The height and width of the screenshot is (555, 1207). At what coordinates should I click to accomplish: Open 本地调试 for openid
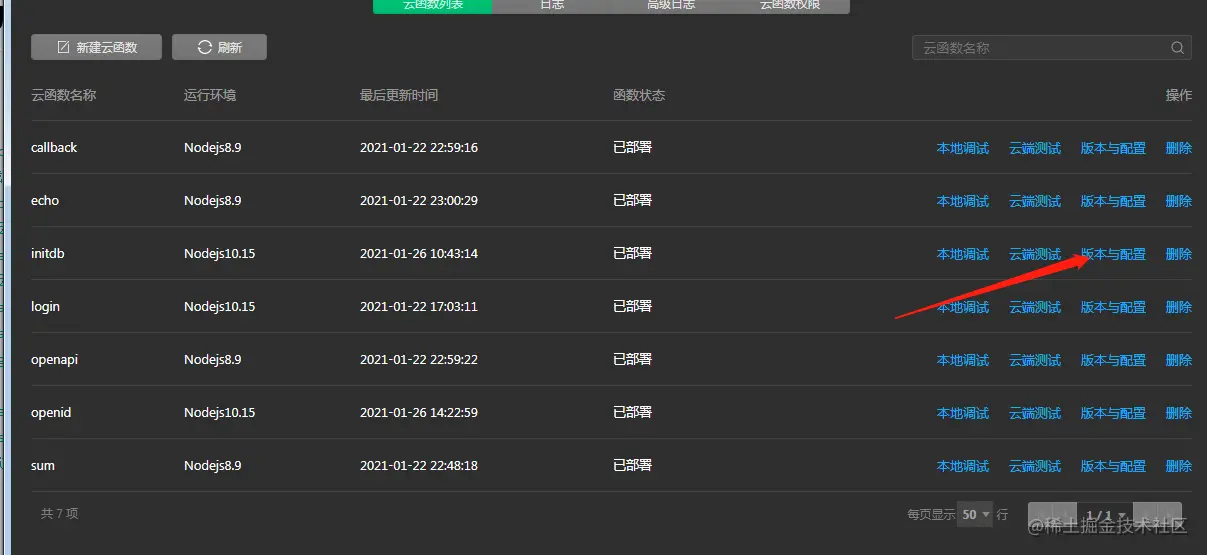tap(962, 413)
